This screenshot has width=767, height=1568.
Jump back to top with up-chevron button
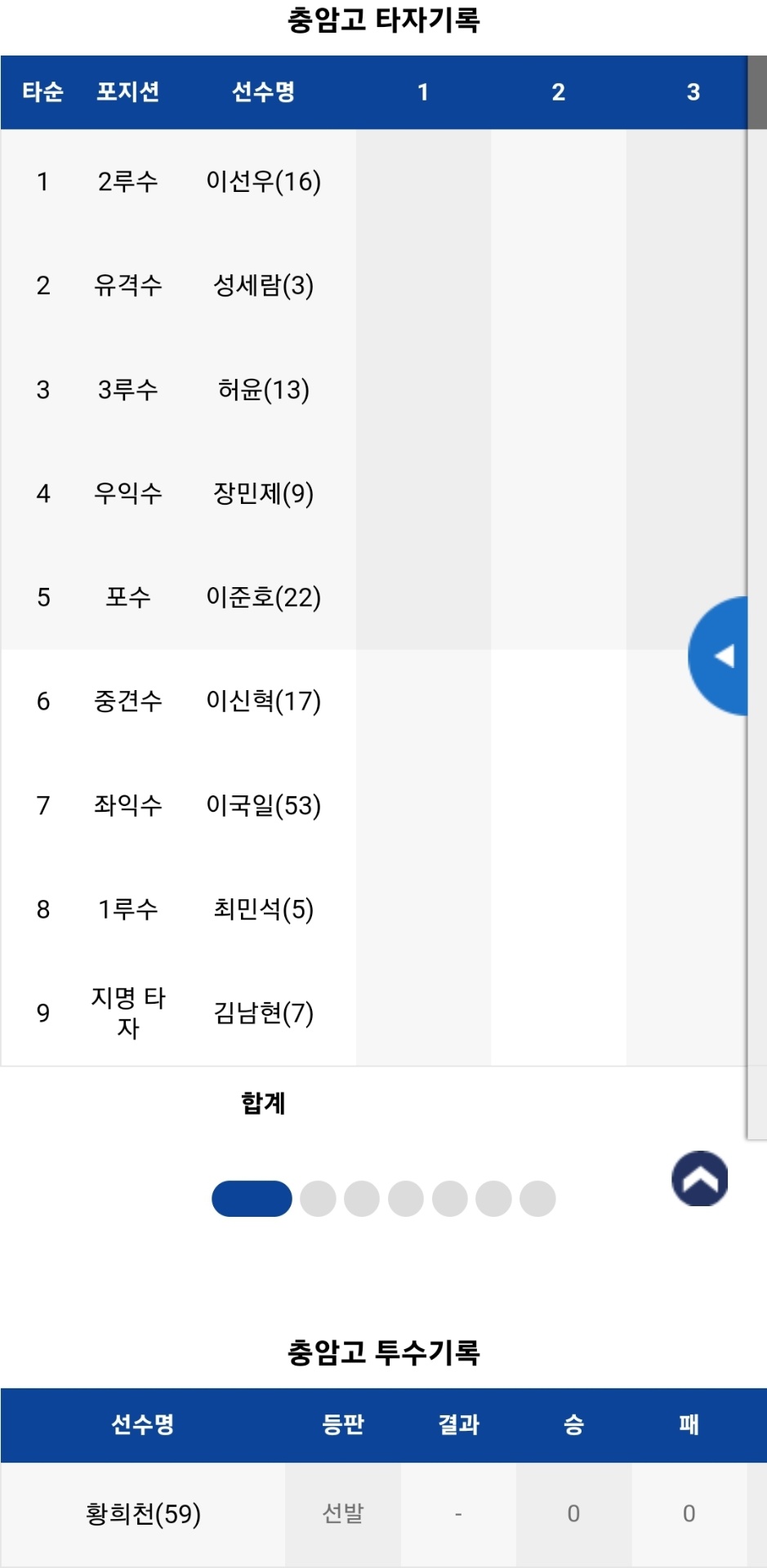(x=700, y=1178)
